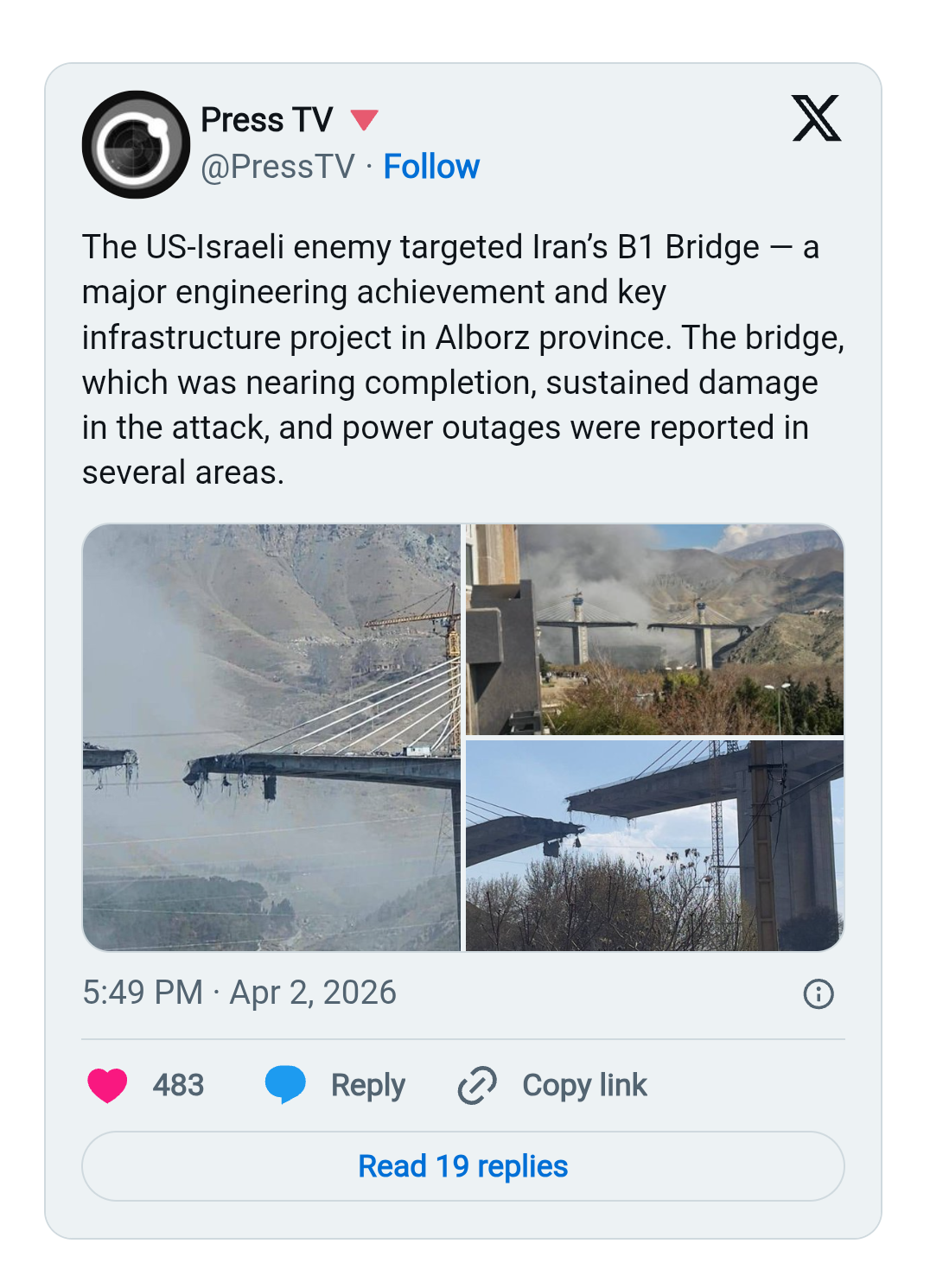This screenshot has height=1288, width=930.
Task: Follow the @PressTV account
Action: tap(430, 167)
